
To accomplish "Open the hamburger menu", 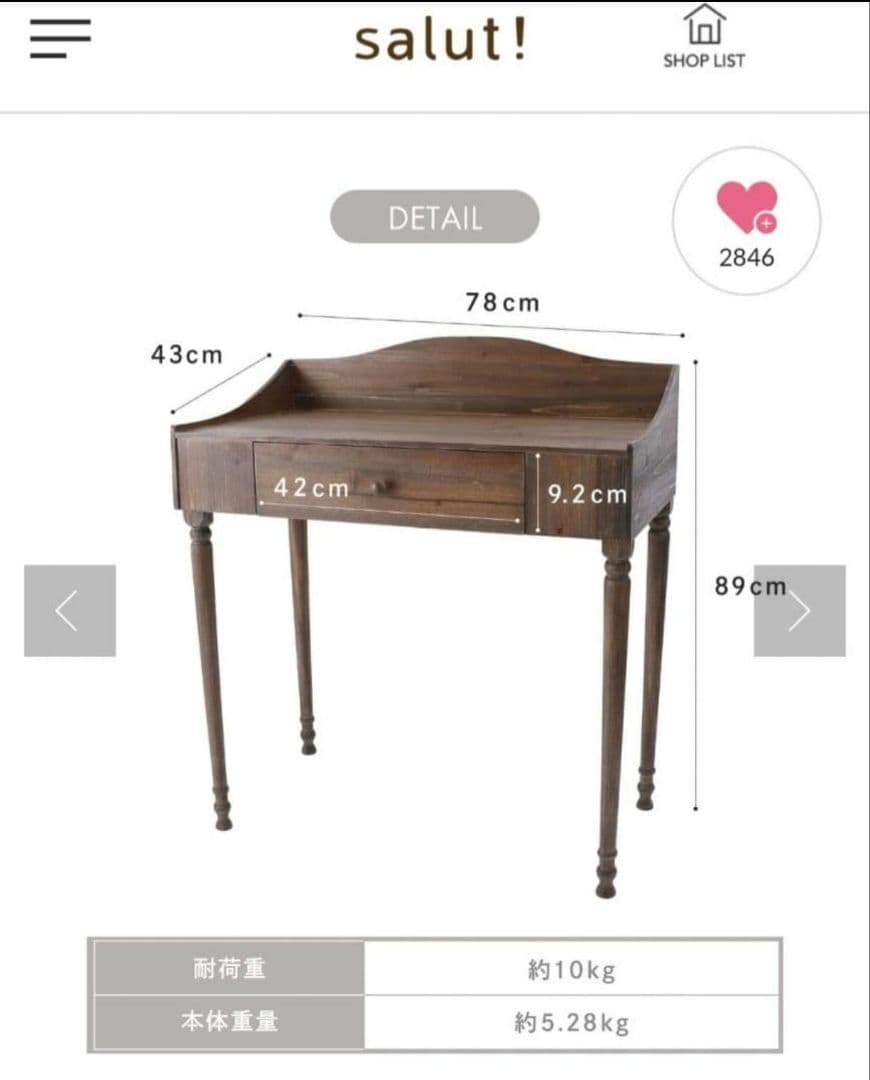I will [60, 39].
